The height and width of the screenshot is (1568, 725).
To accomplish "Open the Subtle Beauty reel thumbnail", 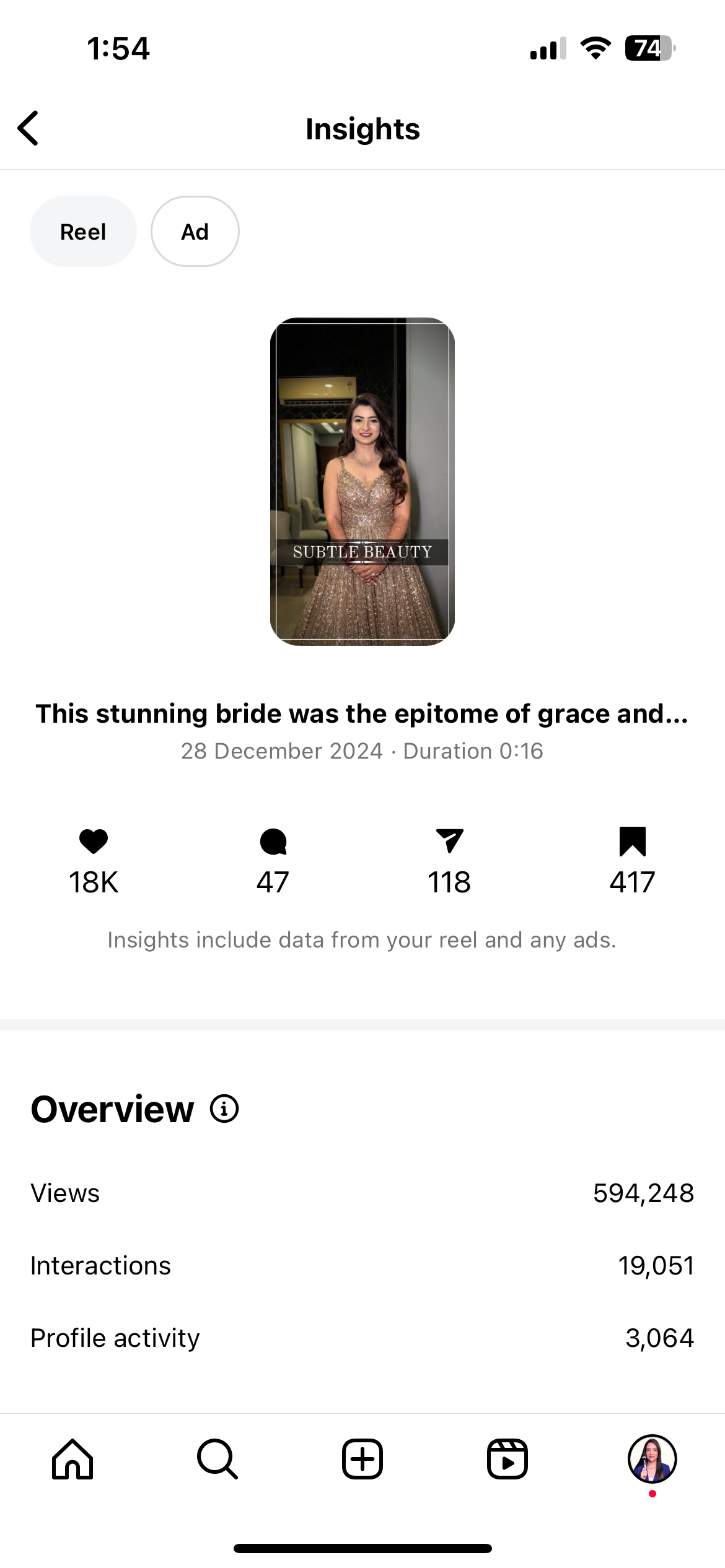I will coord(362,482).
